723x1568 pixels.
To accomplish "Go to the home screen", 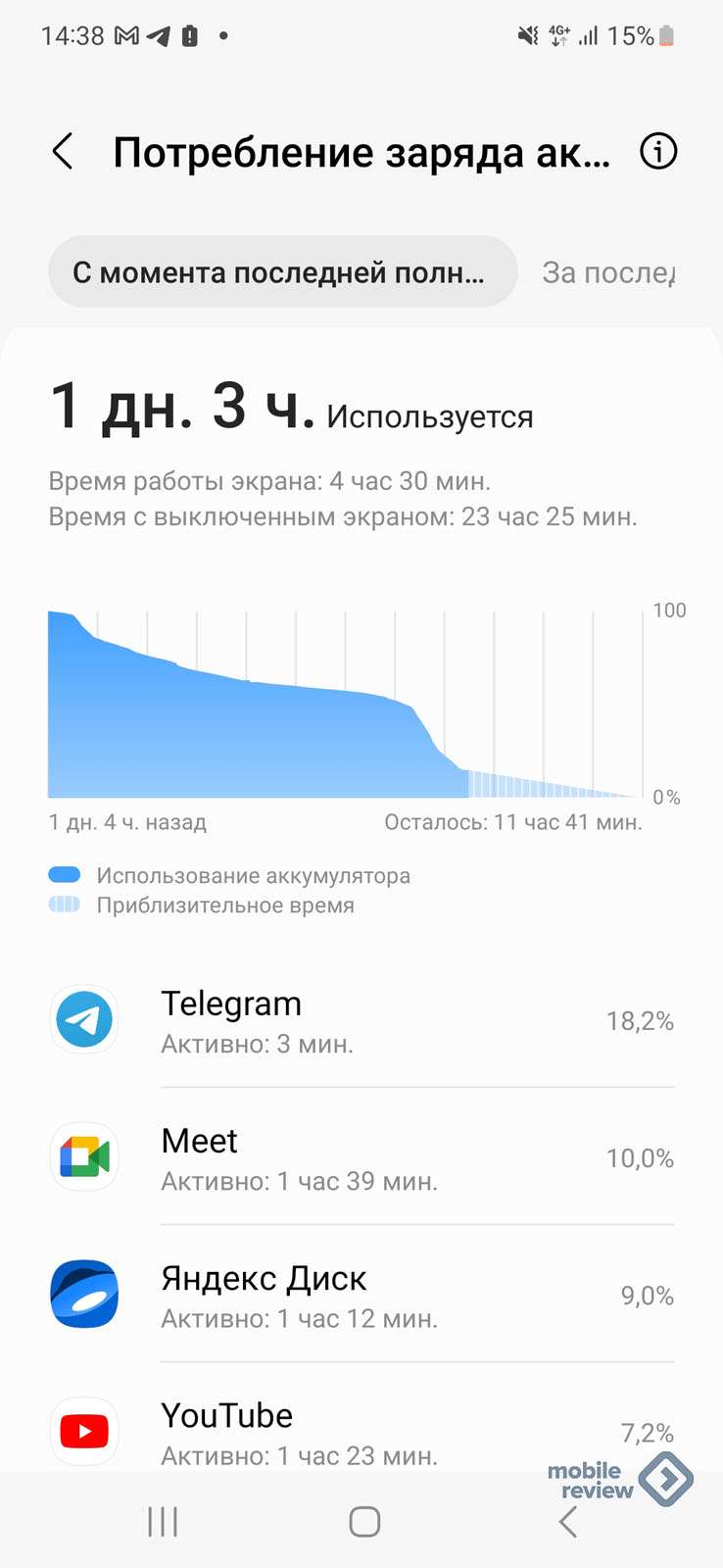I will (x=364, y=1522).
